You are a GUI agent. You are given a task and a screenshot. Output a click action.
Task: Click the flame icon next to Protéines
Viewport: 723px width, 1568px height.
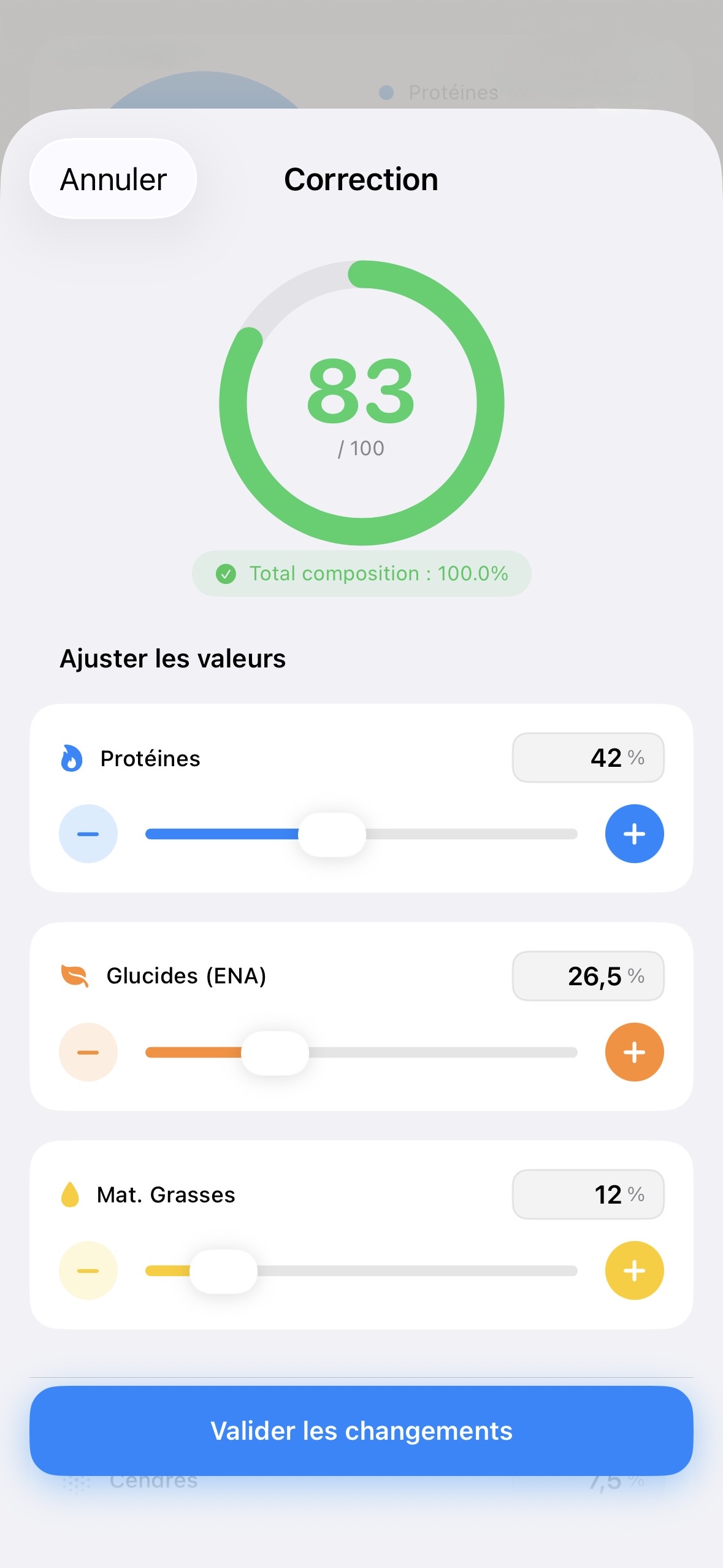pyautogui.click(x=73, y=758)
